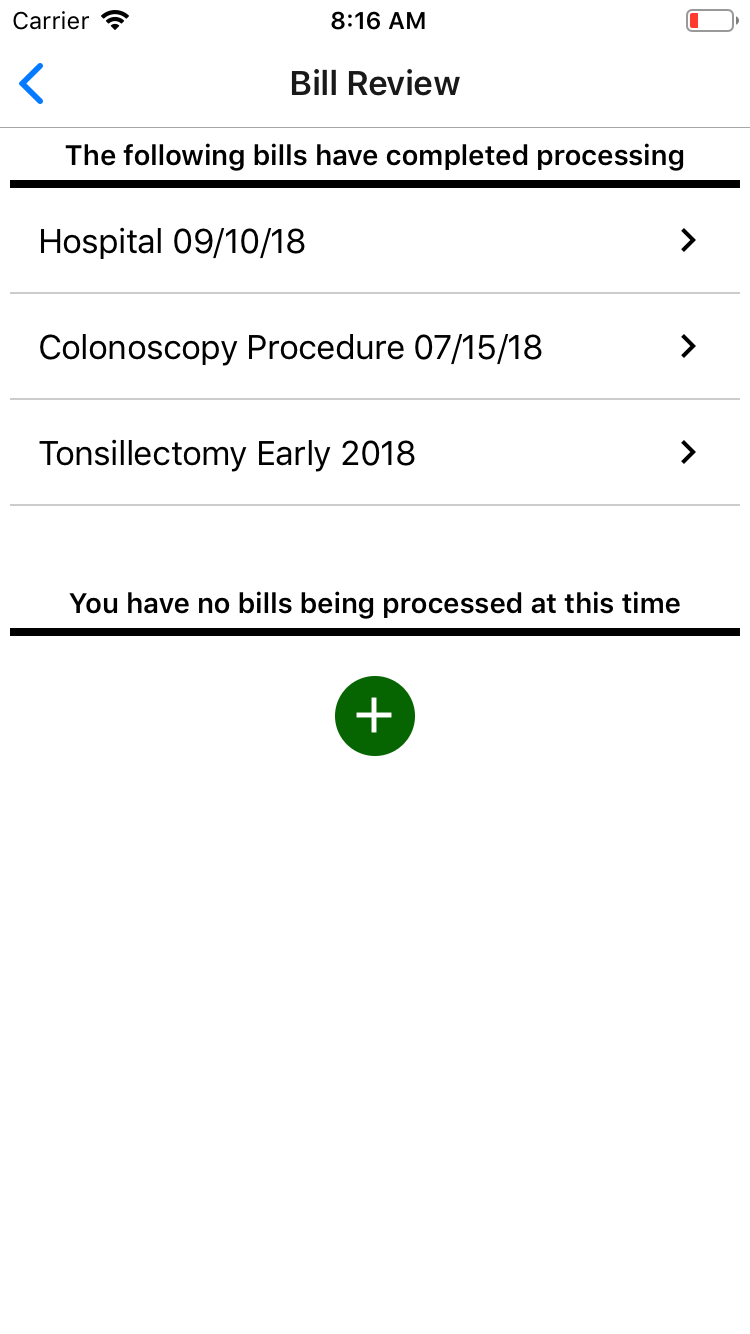The width and height of the screenshot is (750, 1334).
Task: Go back from Bill Review
Action: coord(32,84)
